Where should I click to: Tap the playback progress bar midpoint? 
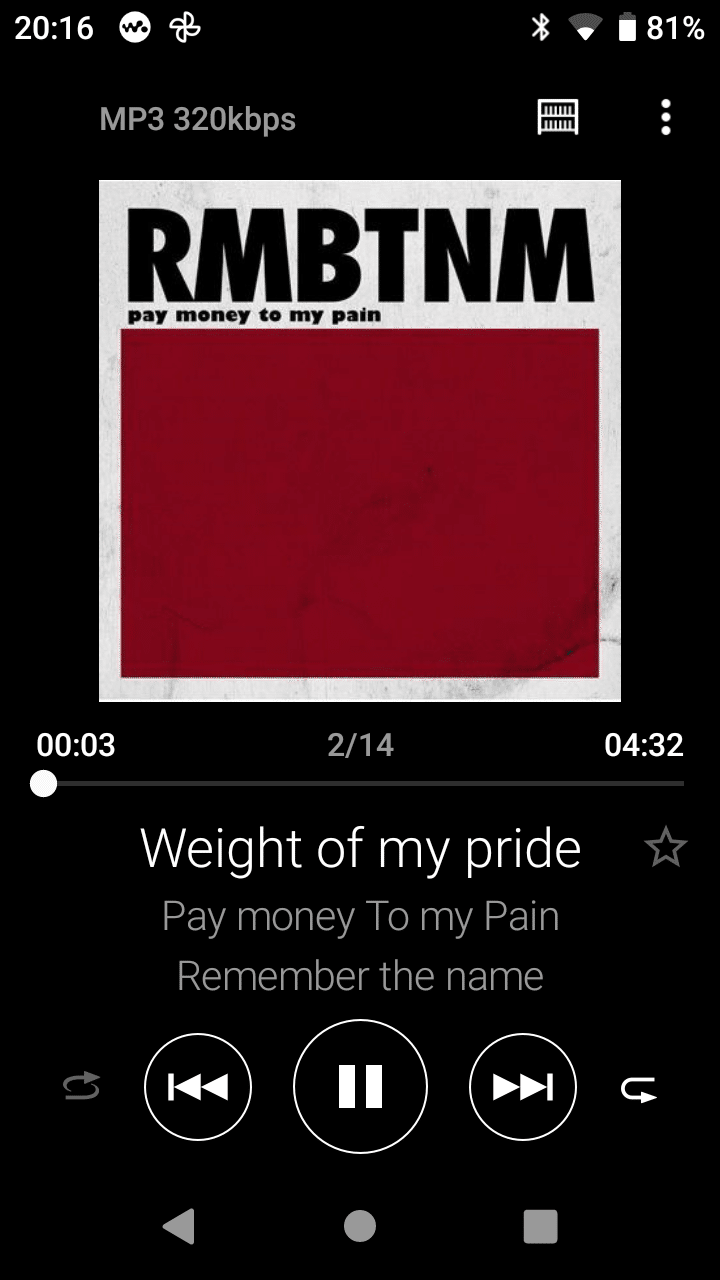click(x=360, y=784)
